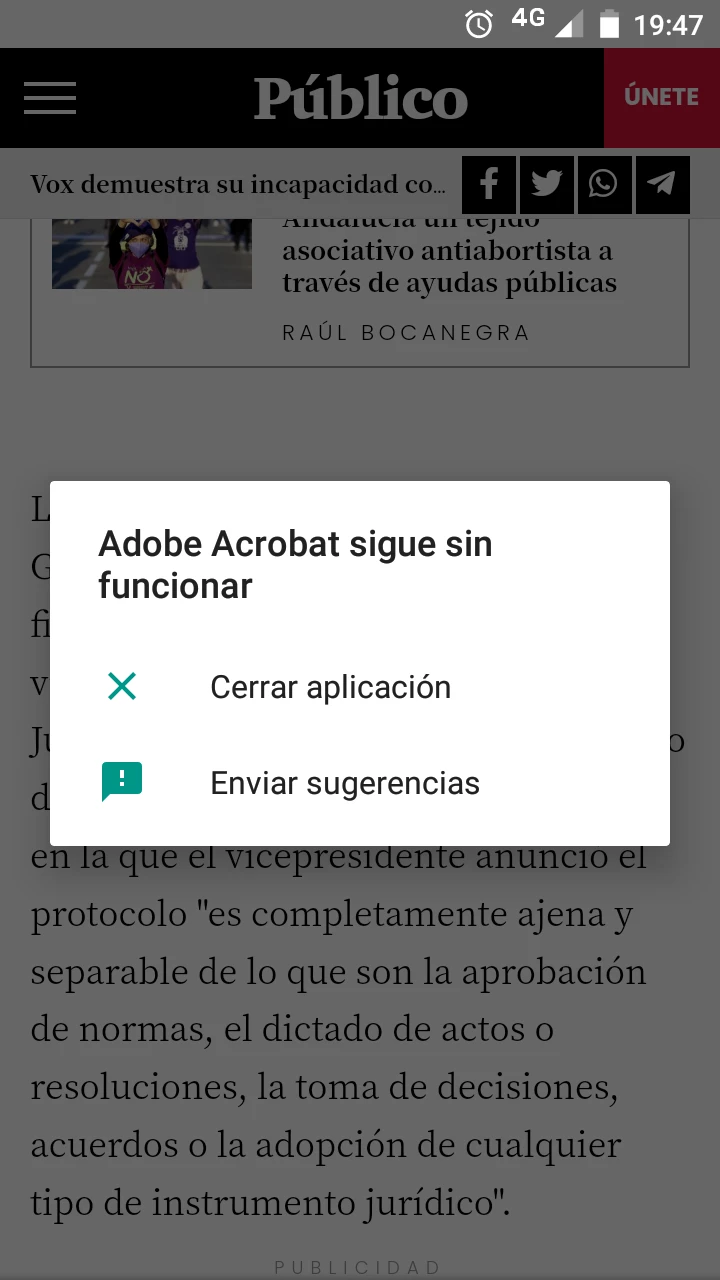
Task: Share the article via Telegram
Action: point(661,185)
